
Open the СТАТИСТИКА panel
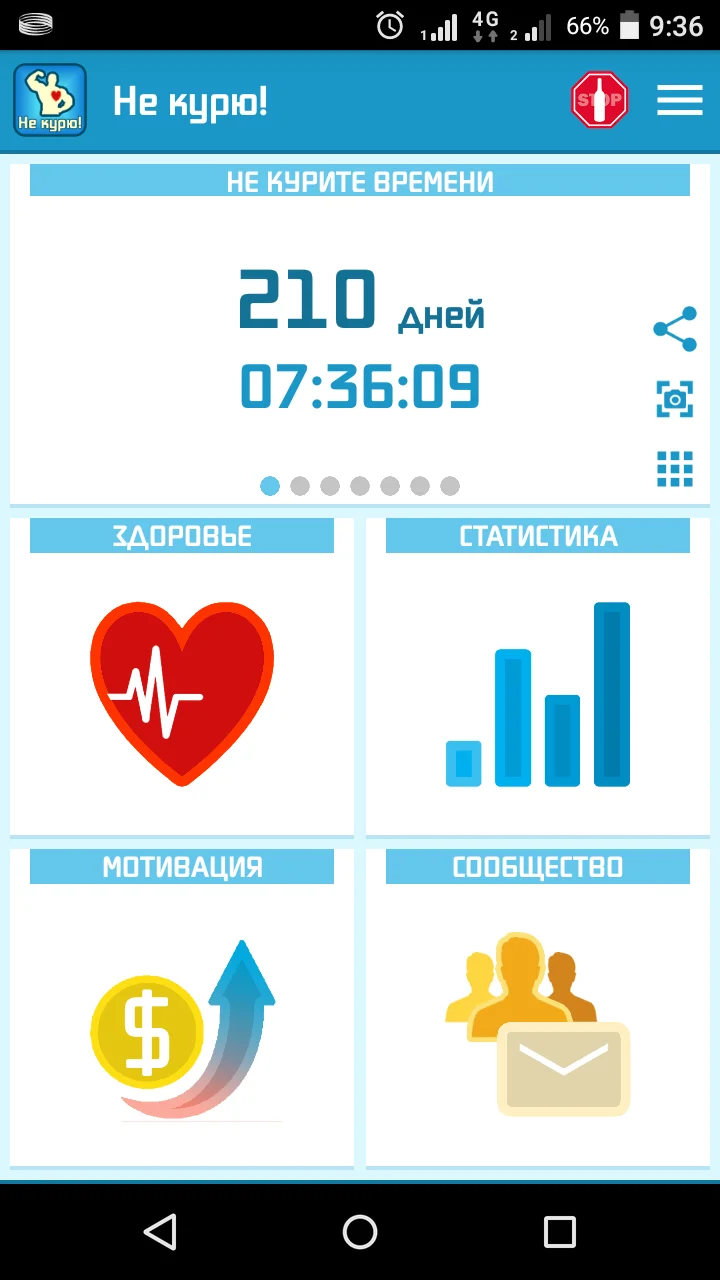(537, 535)
